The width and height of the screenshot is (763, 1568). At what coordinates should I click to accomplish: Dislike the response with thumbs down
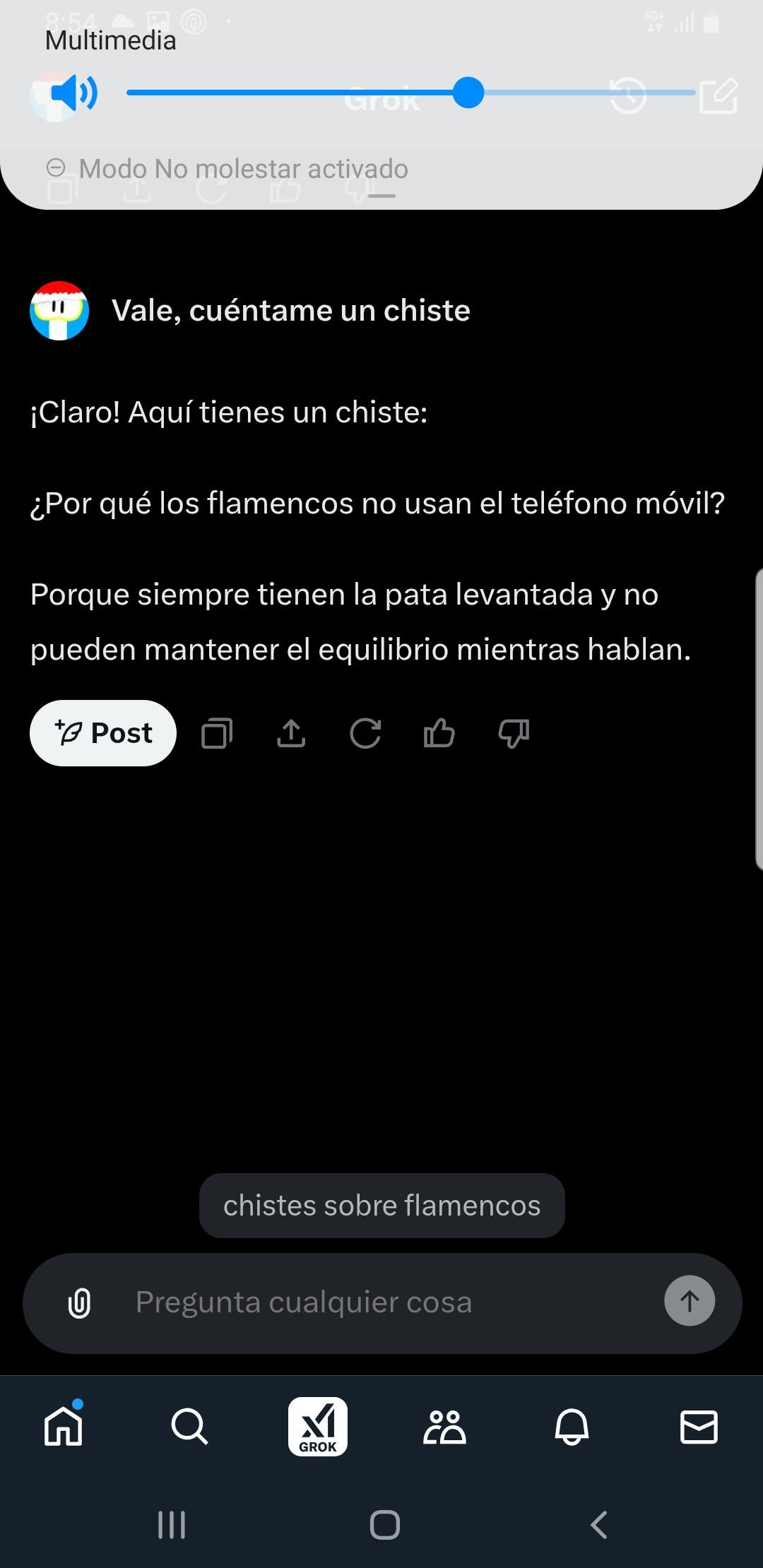pos(513,733)
